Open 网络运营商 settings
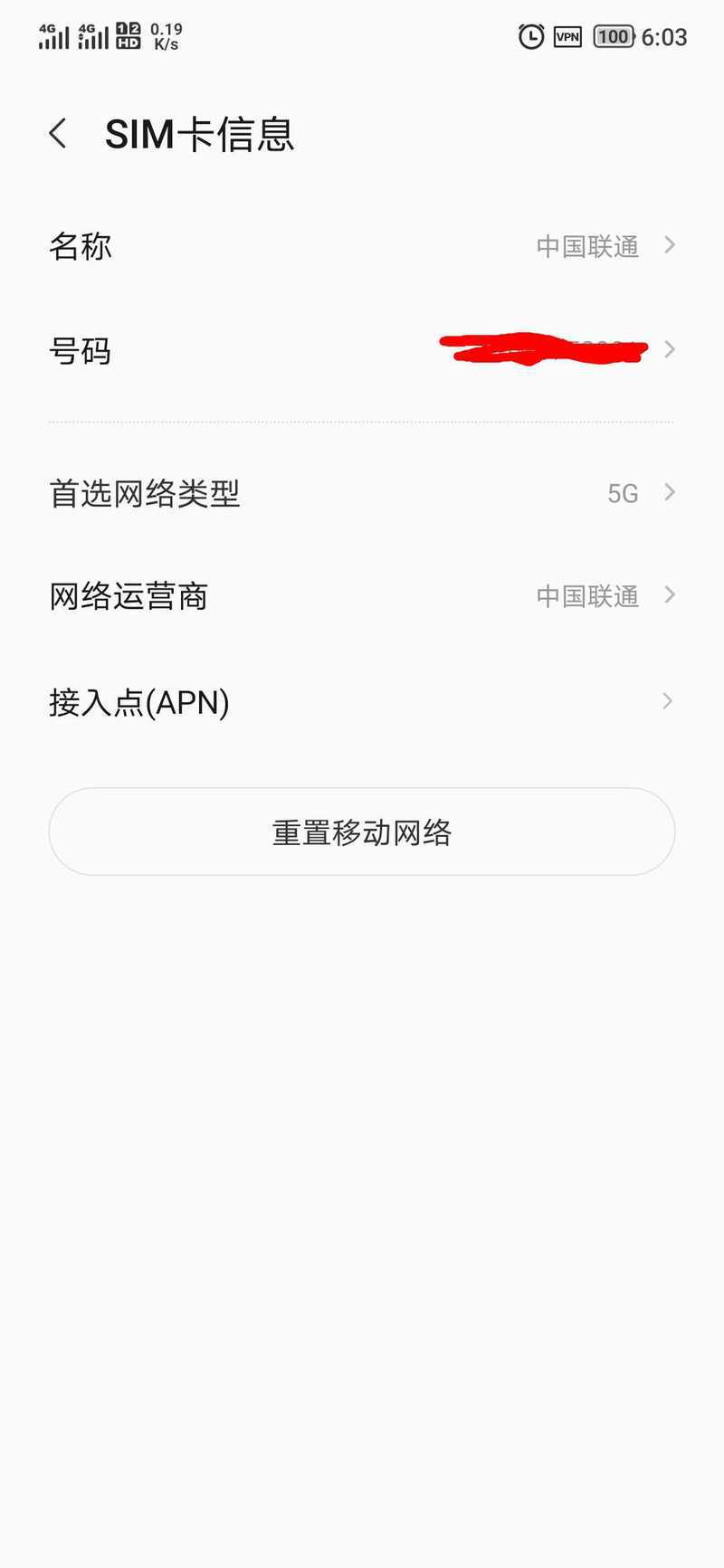Screen dimensions: 724x1568 362,596
